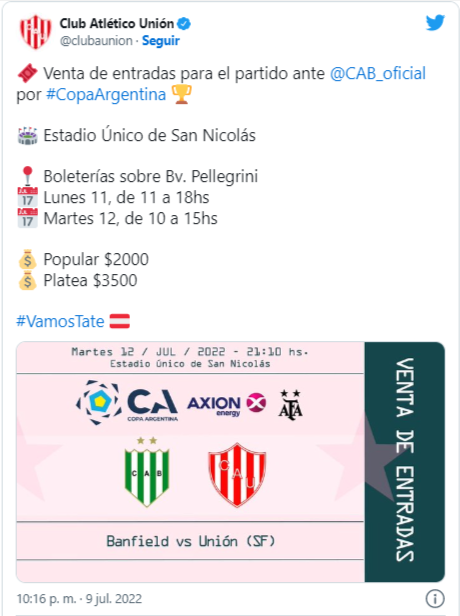Image resolution: width=460 pixels, height=616 pixels.
Task: Open the Banfield vs Unión ticket image
Action: 230,462
